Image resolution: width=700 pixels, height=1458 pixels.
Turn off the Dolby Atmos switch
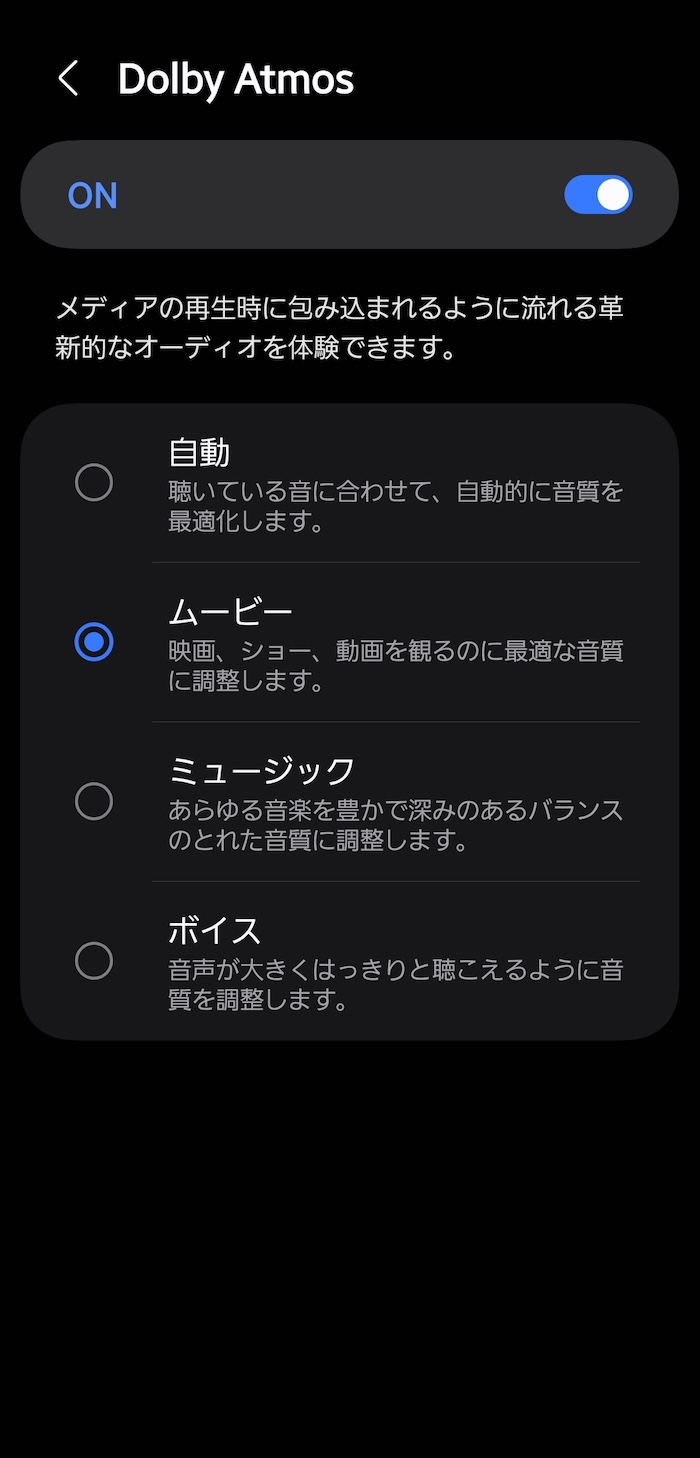point(598,195)
